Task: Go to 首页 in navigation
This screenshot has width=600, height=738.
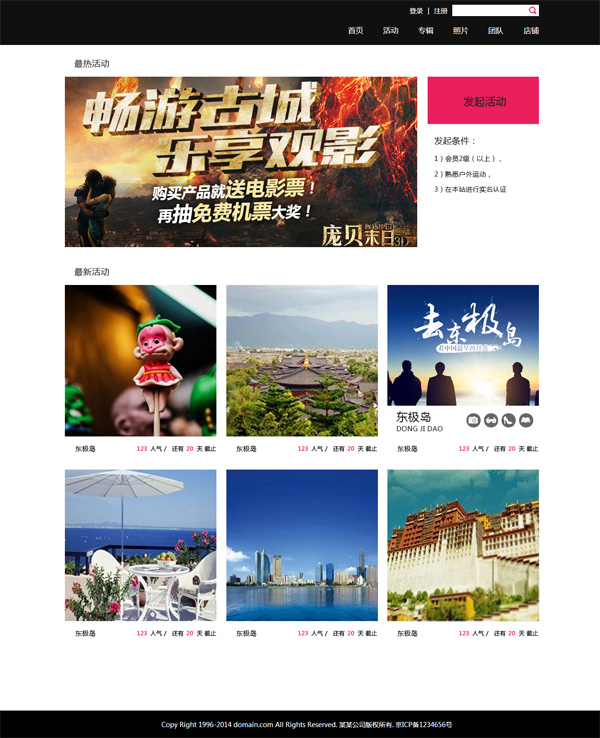Action: [x=355, y=31]
